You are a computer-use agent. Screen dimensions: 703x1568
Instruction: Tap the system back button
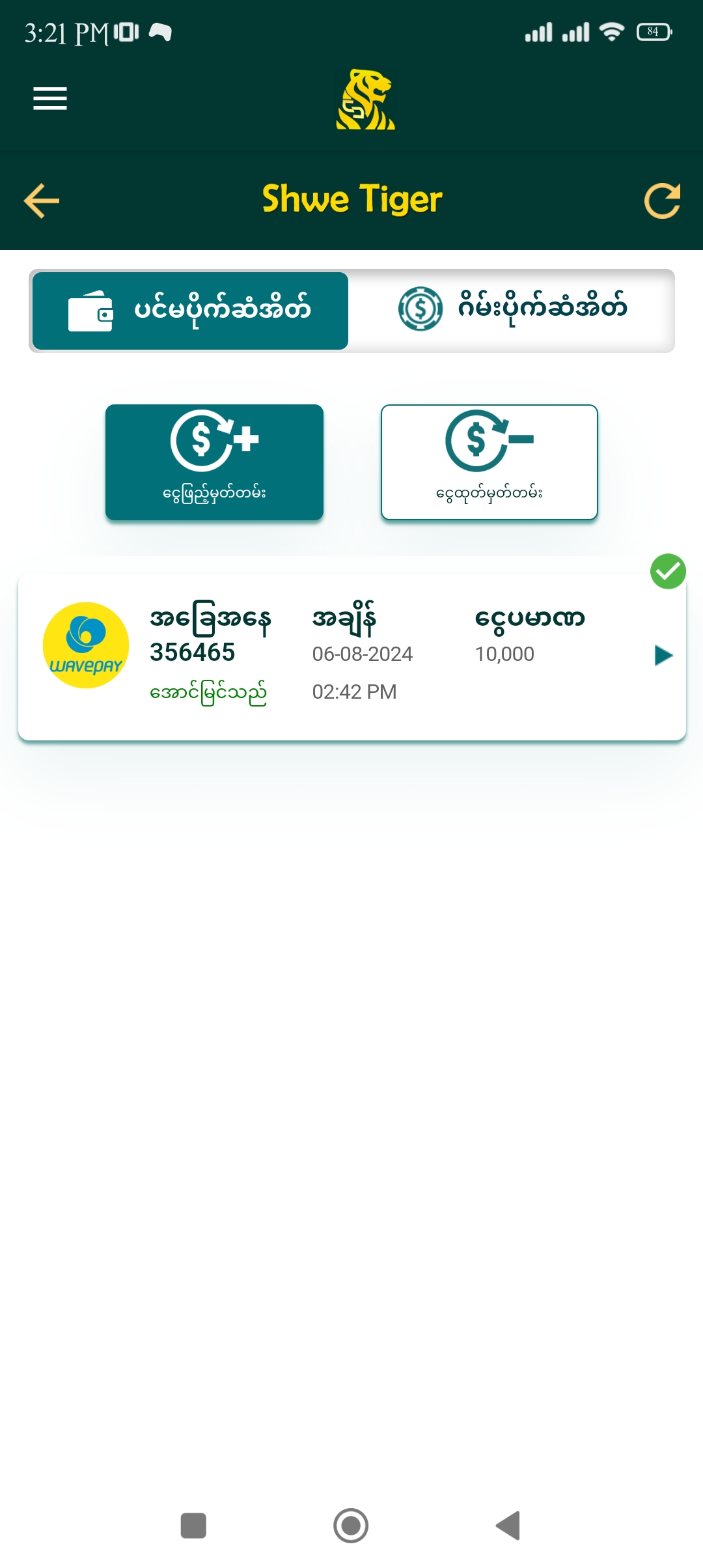coord(508,1525)
